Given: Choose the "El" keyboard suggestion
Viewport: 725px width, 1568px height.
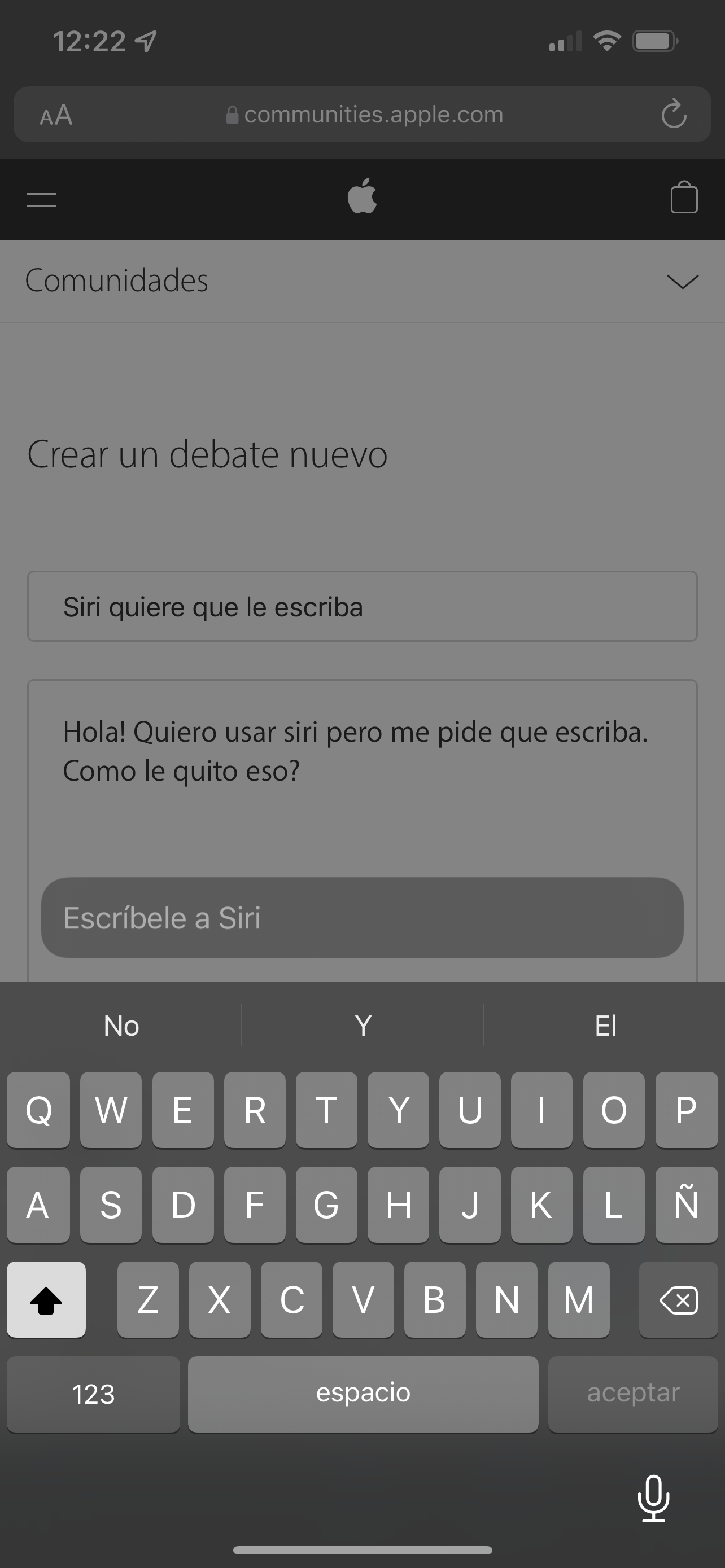Looking at the screenshot, I should pos(605,1026).
